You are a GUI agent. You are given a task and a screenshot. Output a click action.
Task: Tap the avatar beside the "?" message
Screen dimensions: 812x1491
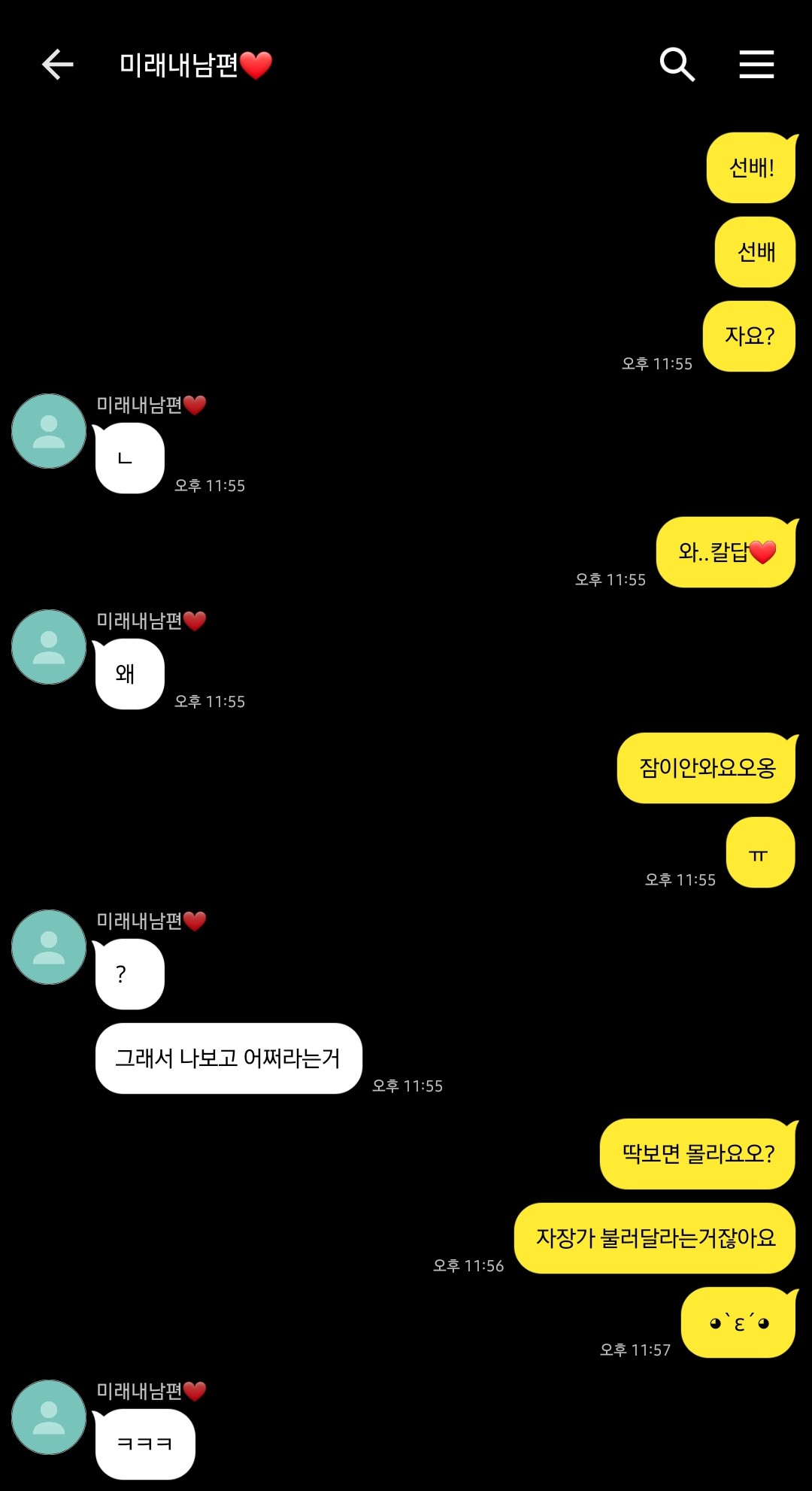pyautogui.click(x=49, y=947)
